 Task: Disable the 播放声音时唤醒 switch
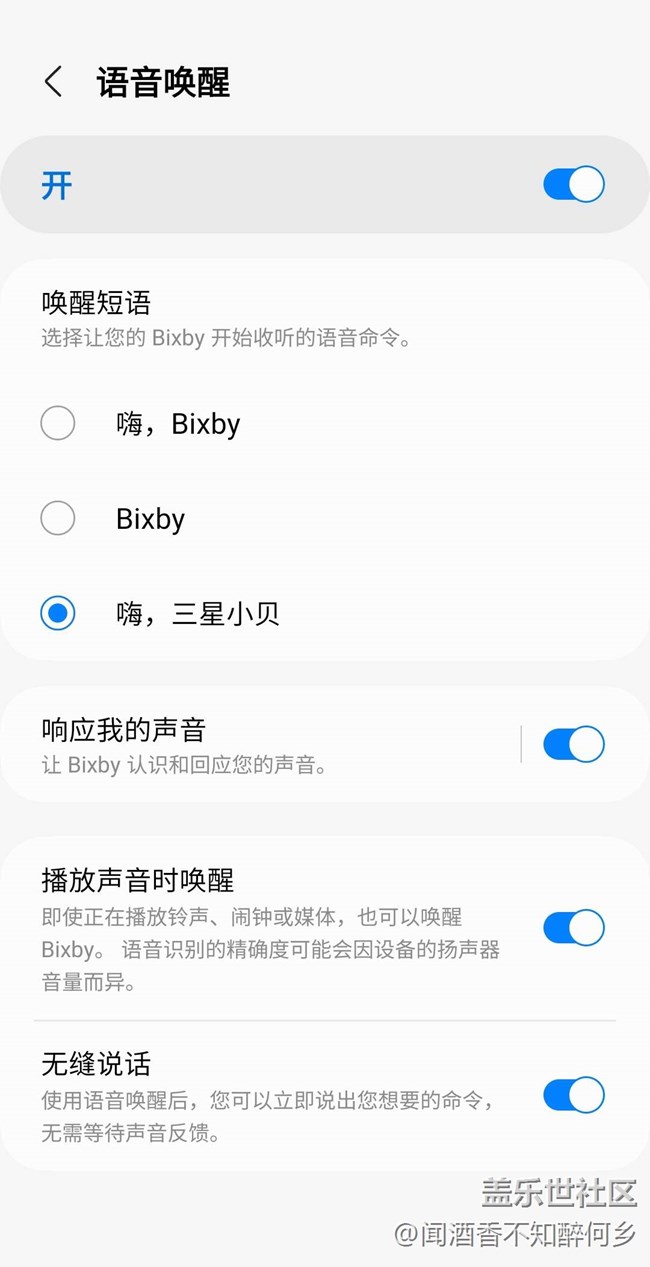tap(573, 928)
